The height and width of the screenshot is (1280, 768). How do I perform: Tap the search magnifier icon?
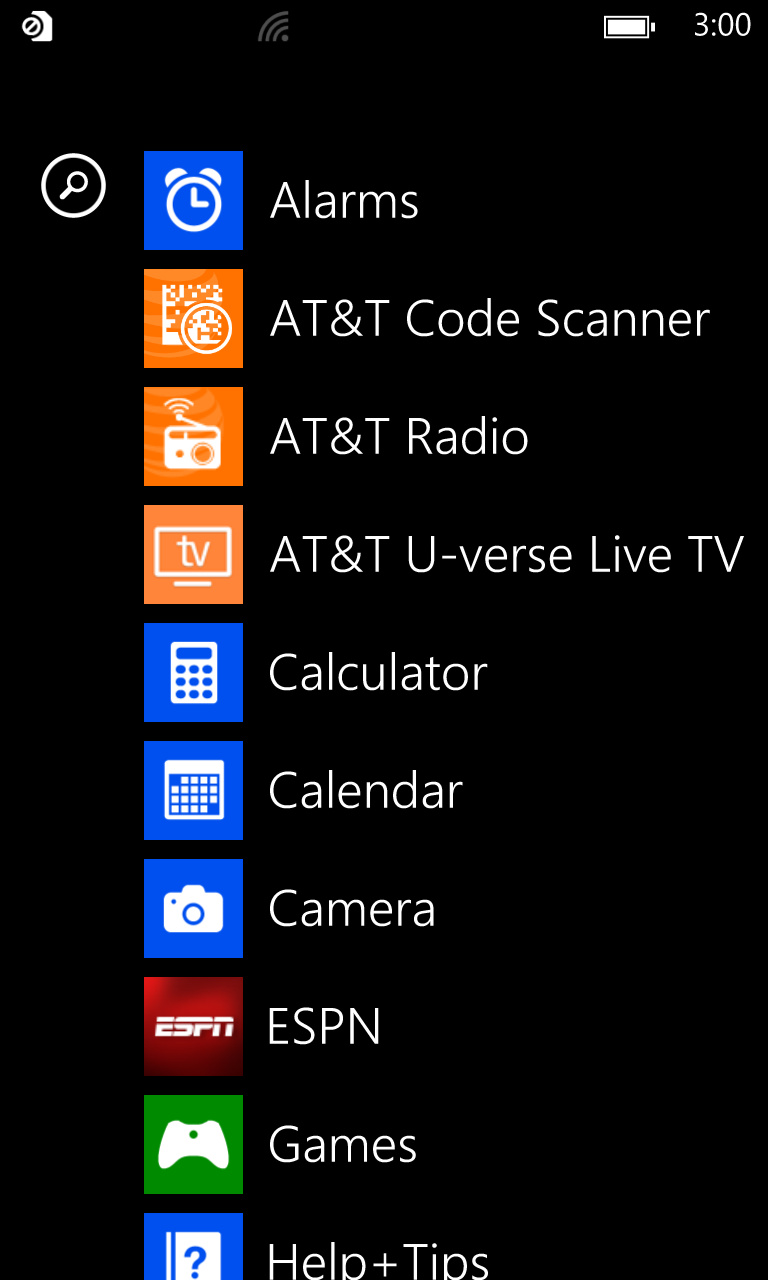point(73,185)
